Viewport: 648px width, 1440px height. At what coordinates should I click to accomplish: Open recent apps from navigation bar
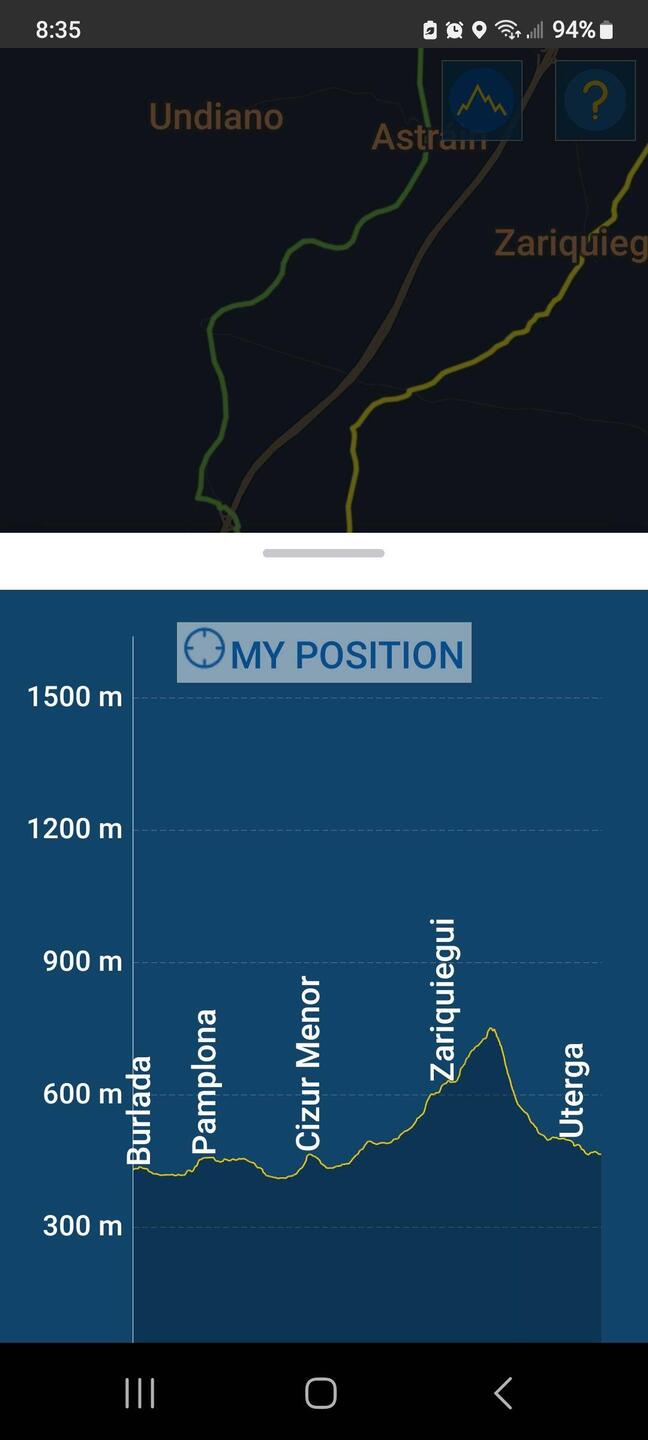point(139,1392)
